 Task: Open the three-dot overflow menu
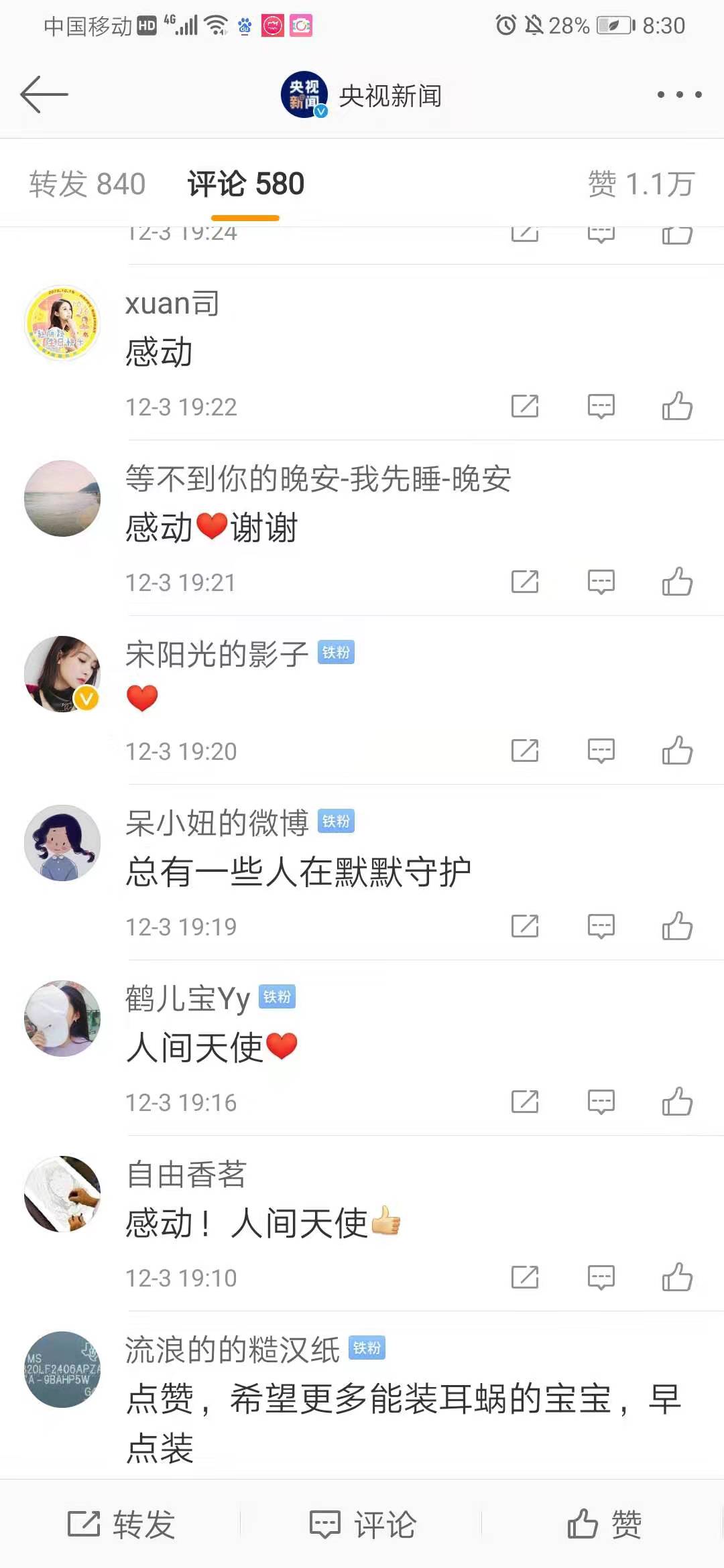click(x=679, y=94)
